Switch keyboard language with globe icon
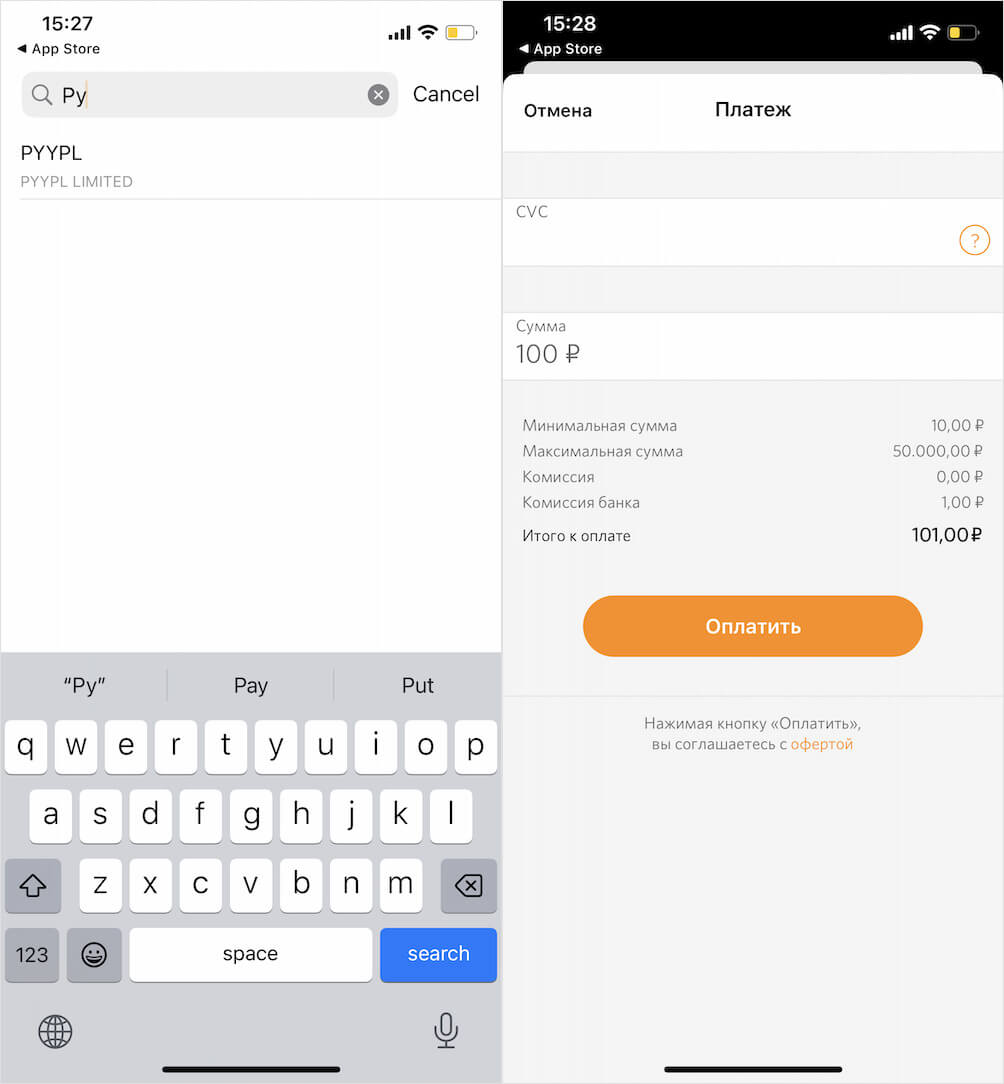Image resolution: width=1004 pixels, height=1084 pixels. pyautogui.click(x=55, y=1030)
